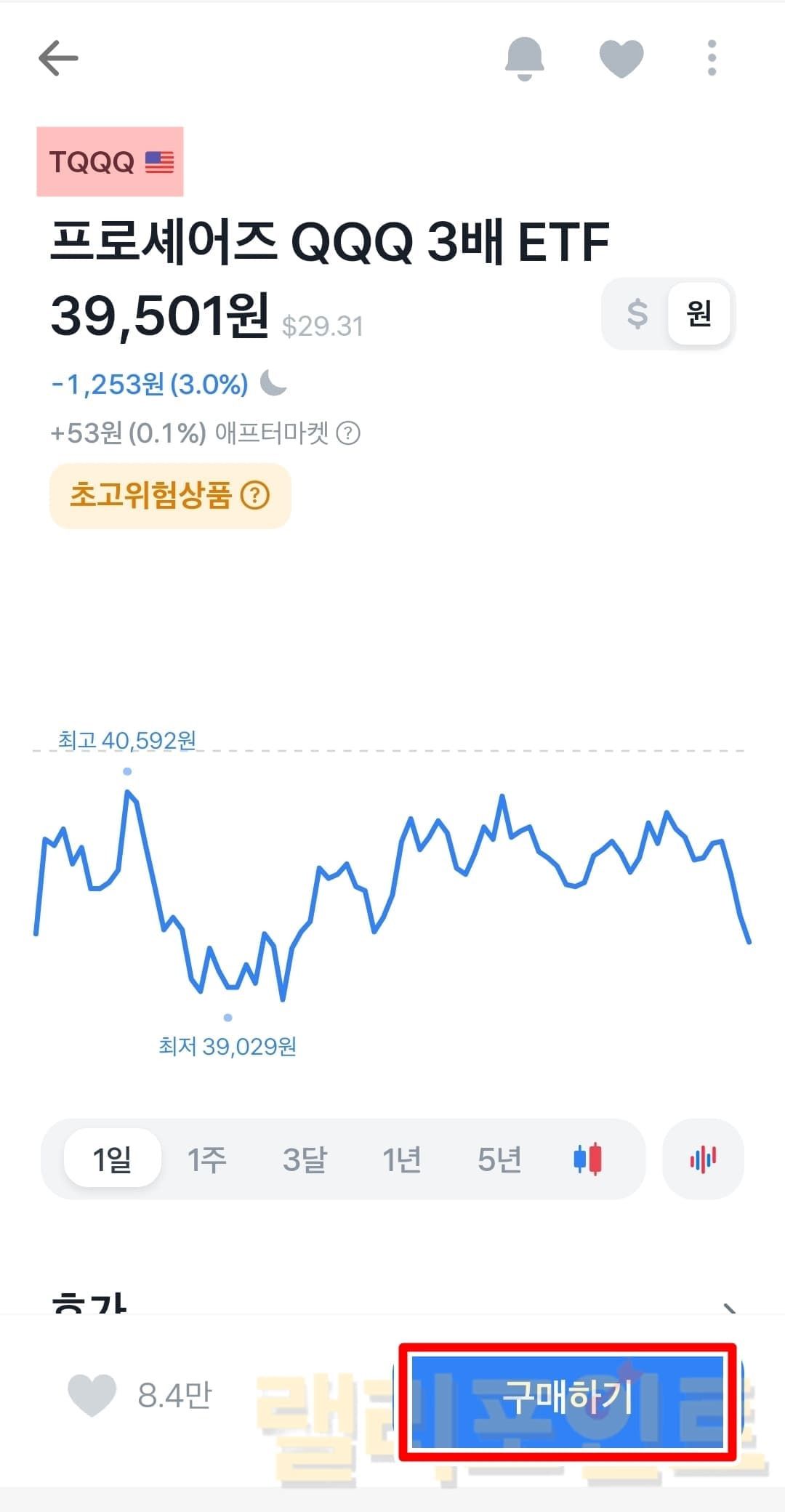The height and width of the screenshot is (1512, 785).
Task: View the 5년 chart history
Action: coord(499,1159)
